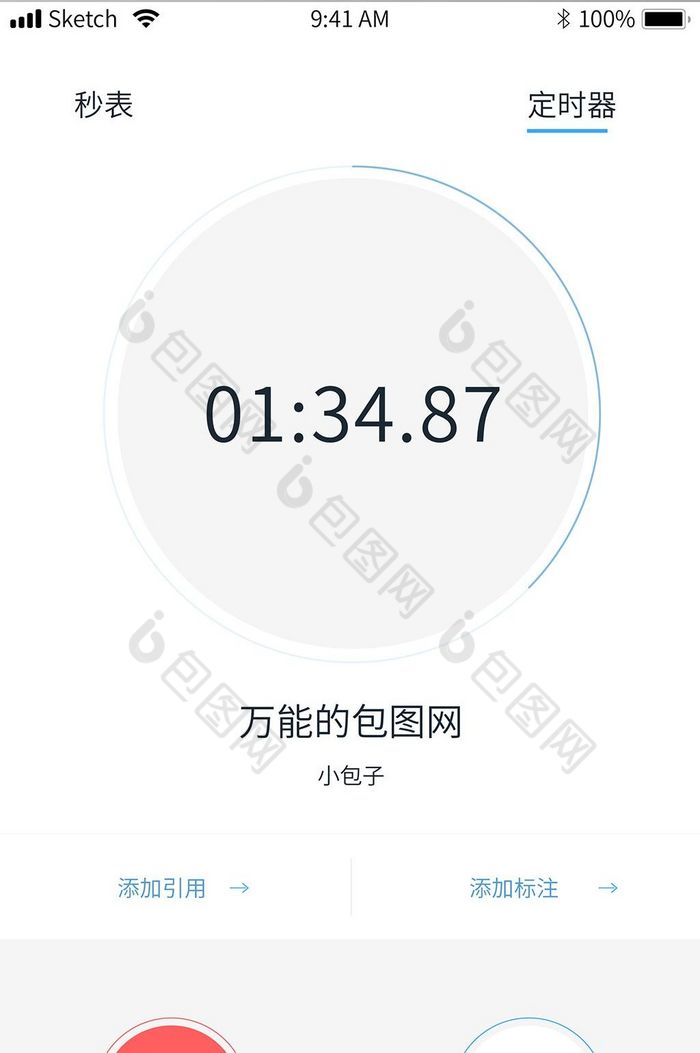700x1053 pixels.
Task: Tap the red round button
Action: (172, 1040)
